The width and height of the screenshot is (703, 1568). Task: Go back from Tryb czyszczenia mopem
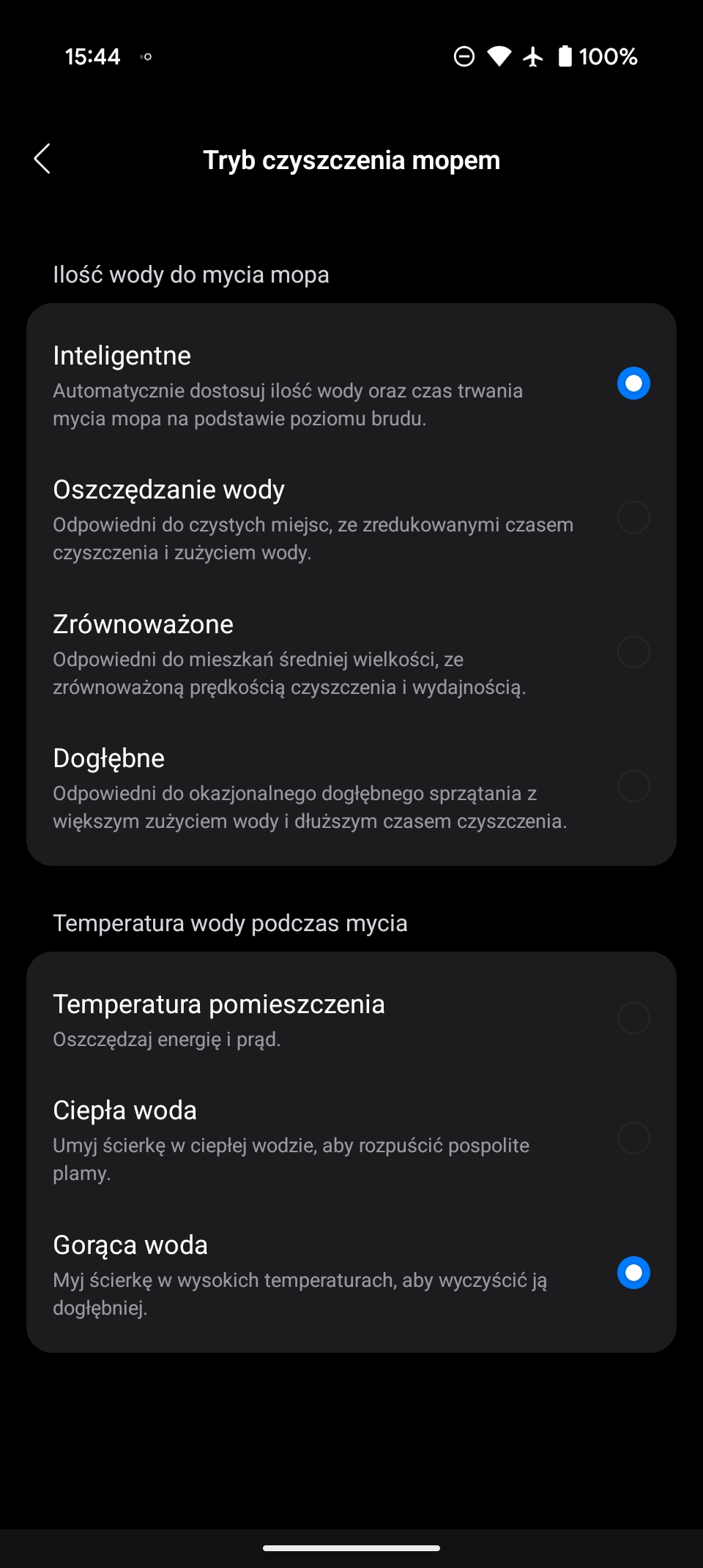42,159
